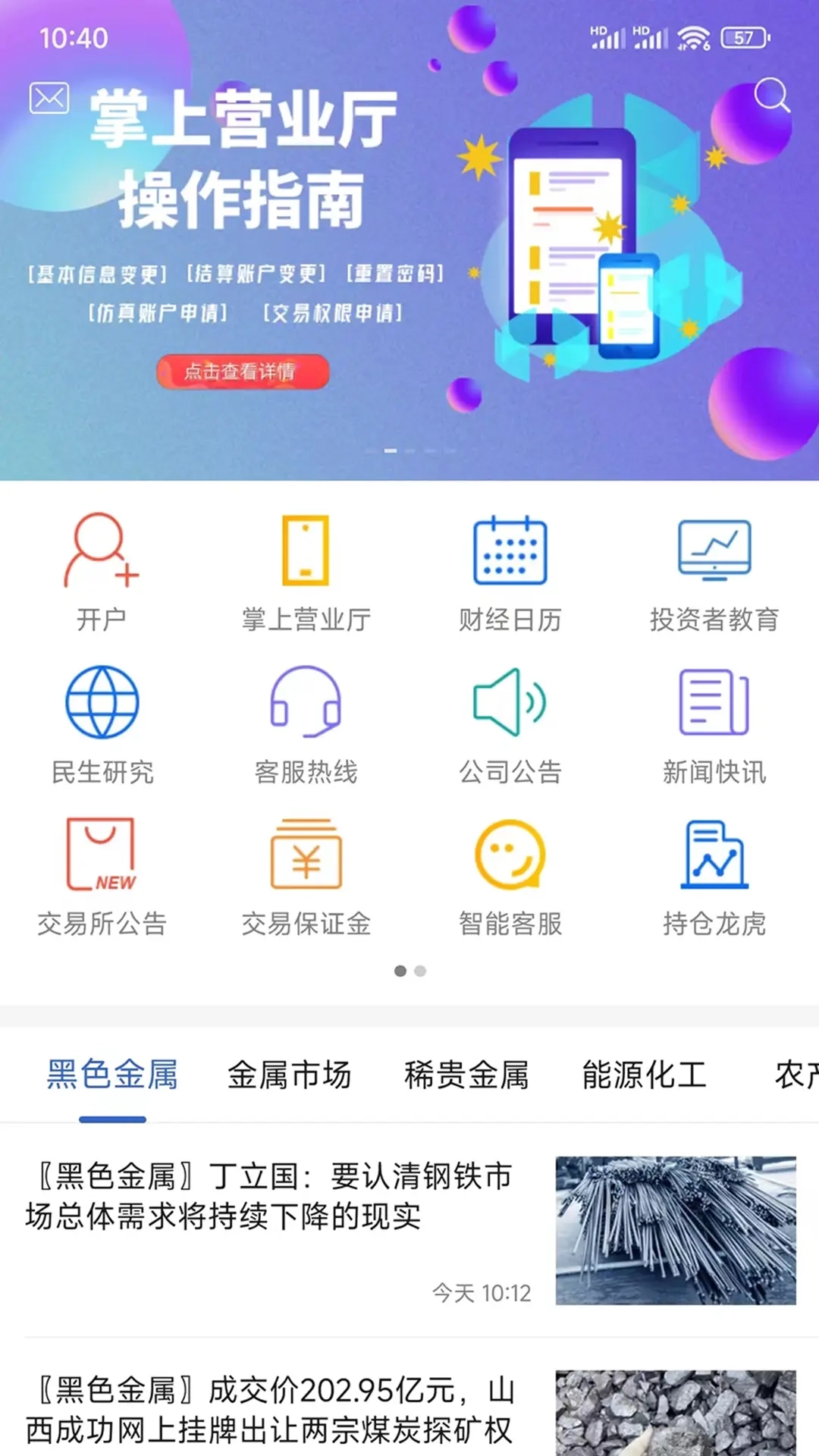
Task: Open the 稀贵金属 tab
Action: 466,1074
